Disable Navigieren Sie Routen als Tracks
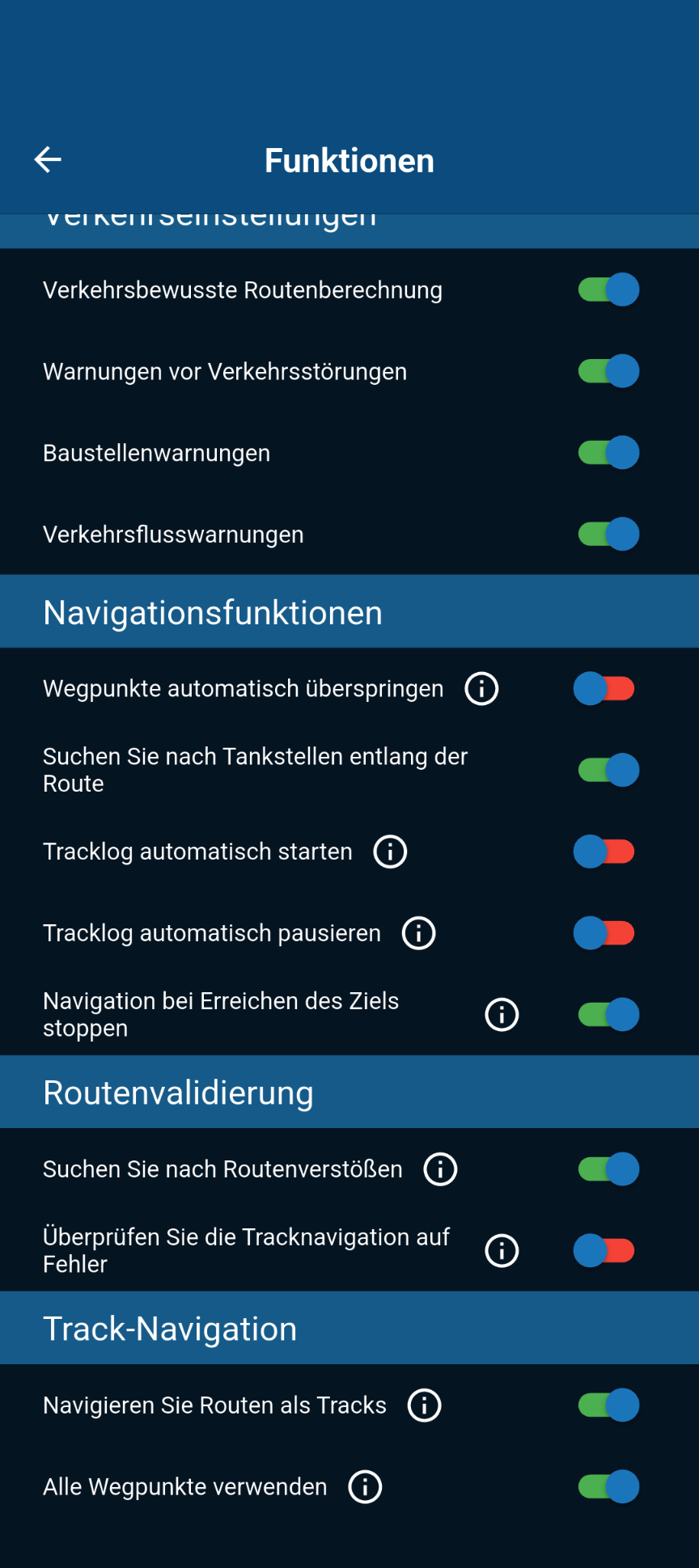This screenshot has height=1568, width=699. 608,1405
